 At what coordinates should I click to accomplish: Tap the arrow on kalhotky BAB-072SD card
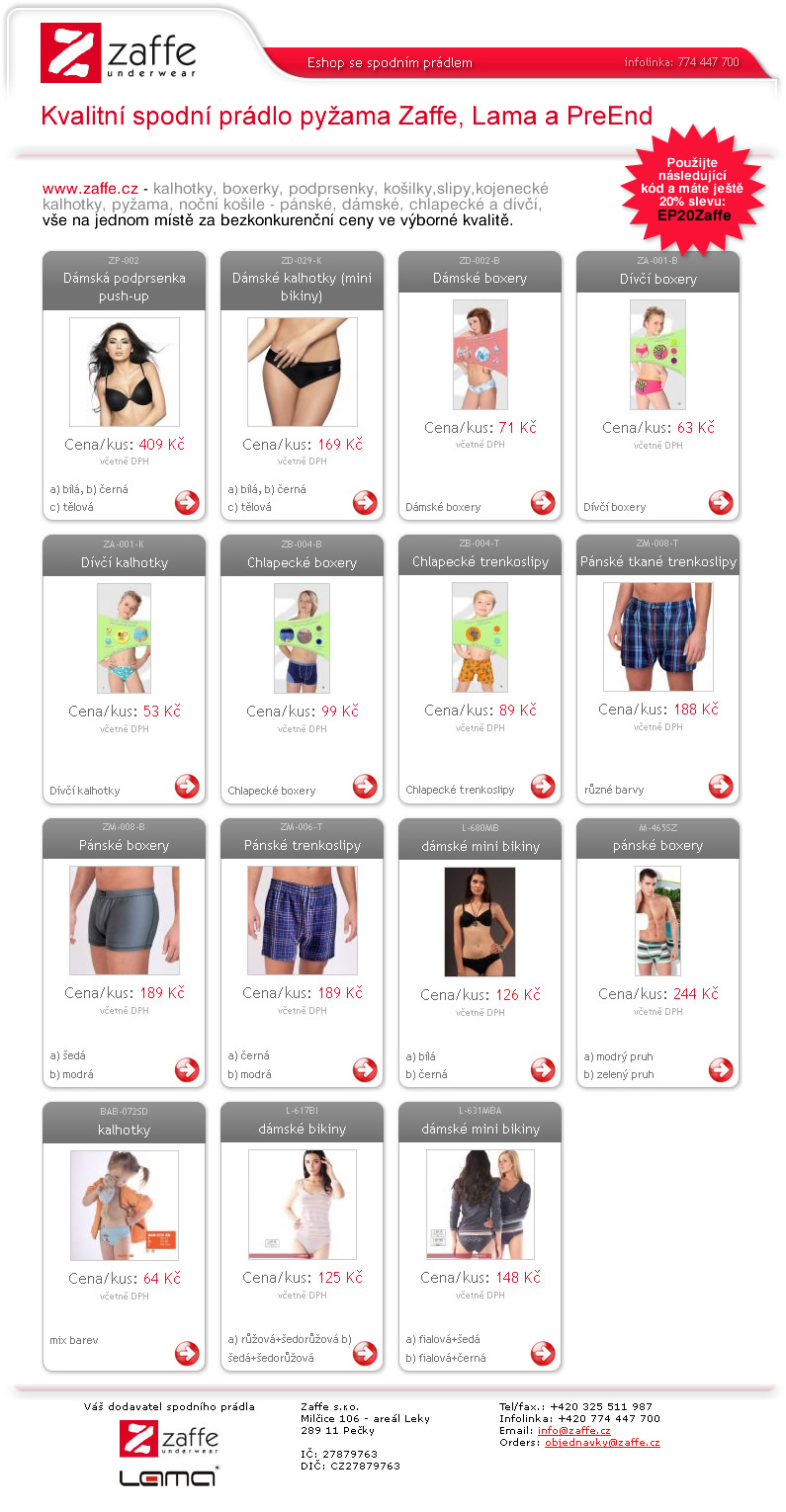click(x=187, y=1354)
